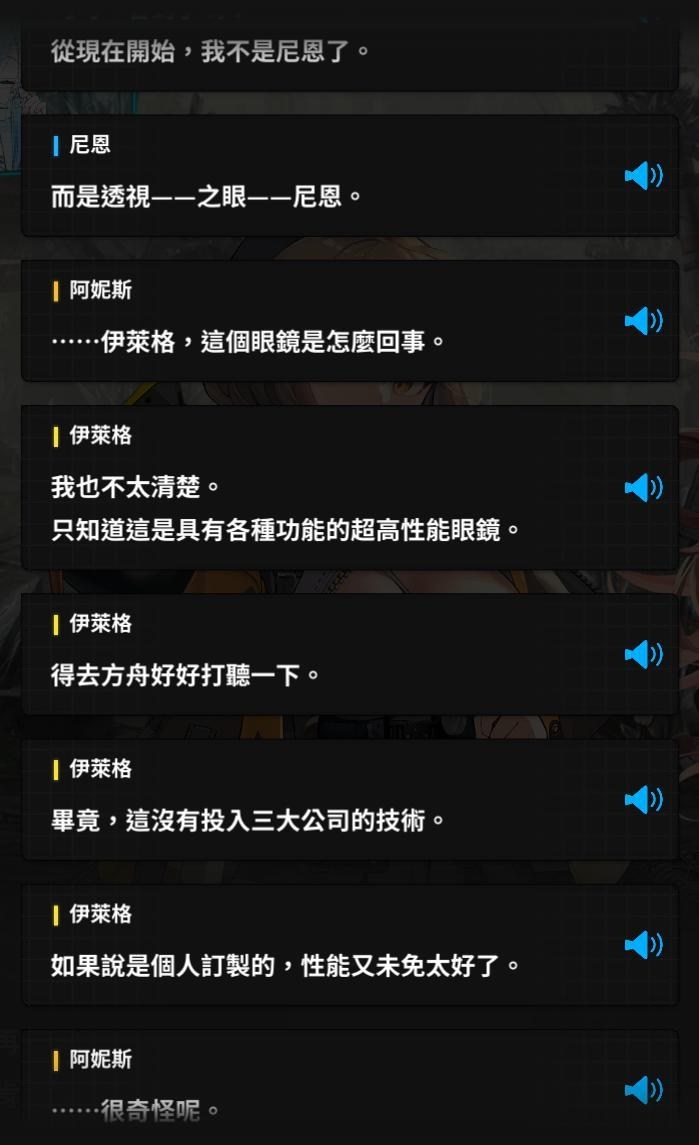699x1145 pixels.
Task: Play 阿妮斯's line 很奇怪呢
Action: (643, 1090)
